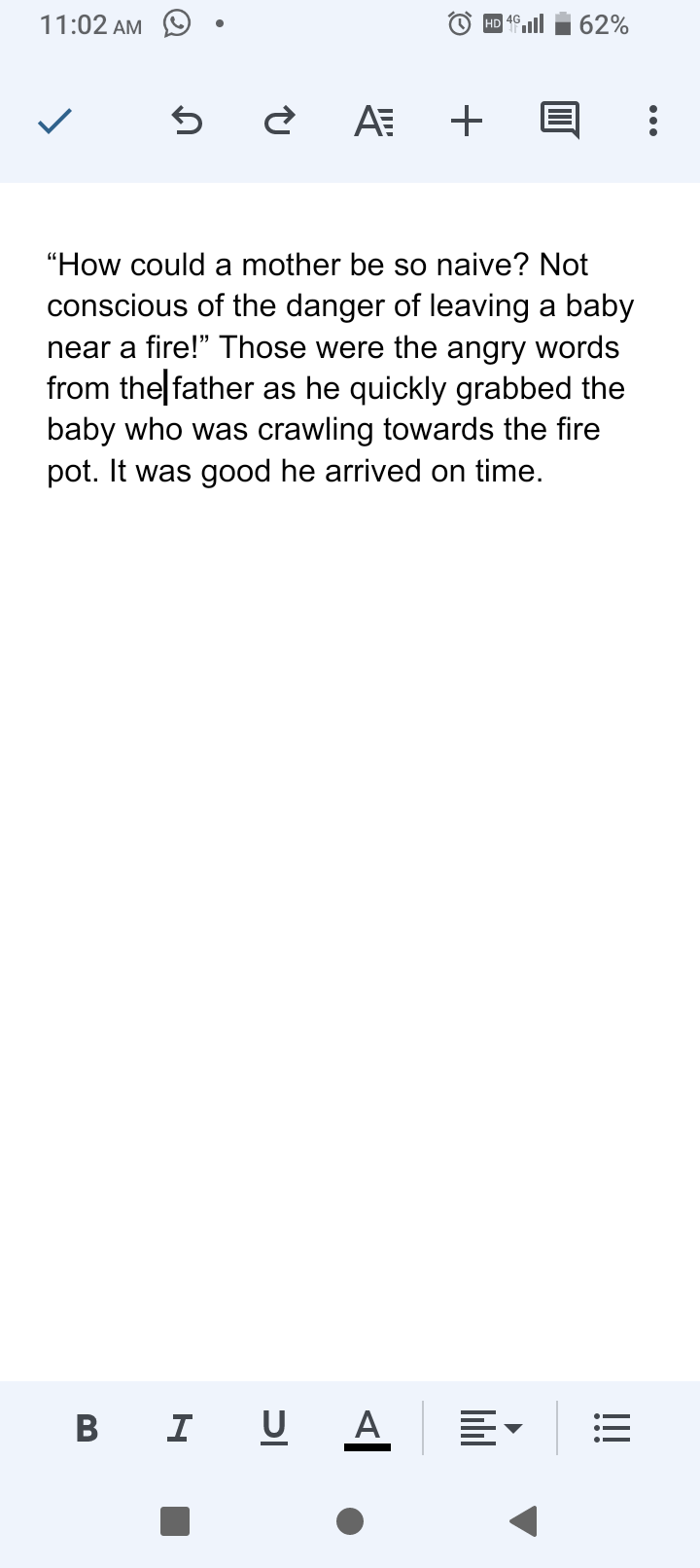This screenshot has width=700, height=1568.
Task: Go back using the system back button
Action: (x=523, y=1520)
